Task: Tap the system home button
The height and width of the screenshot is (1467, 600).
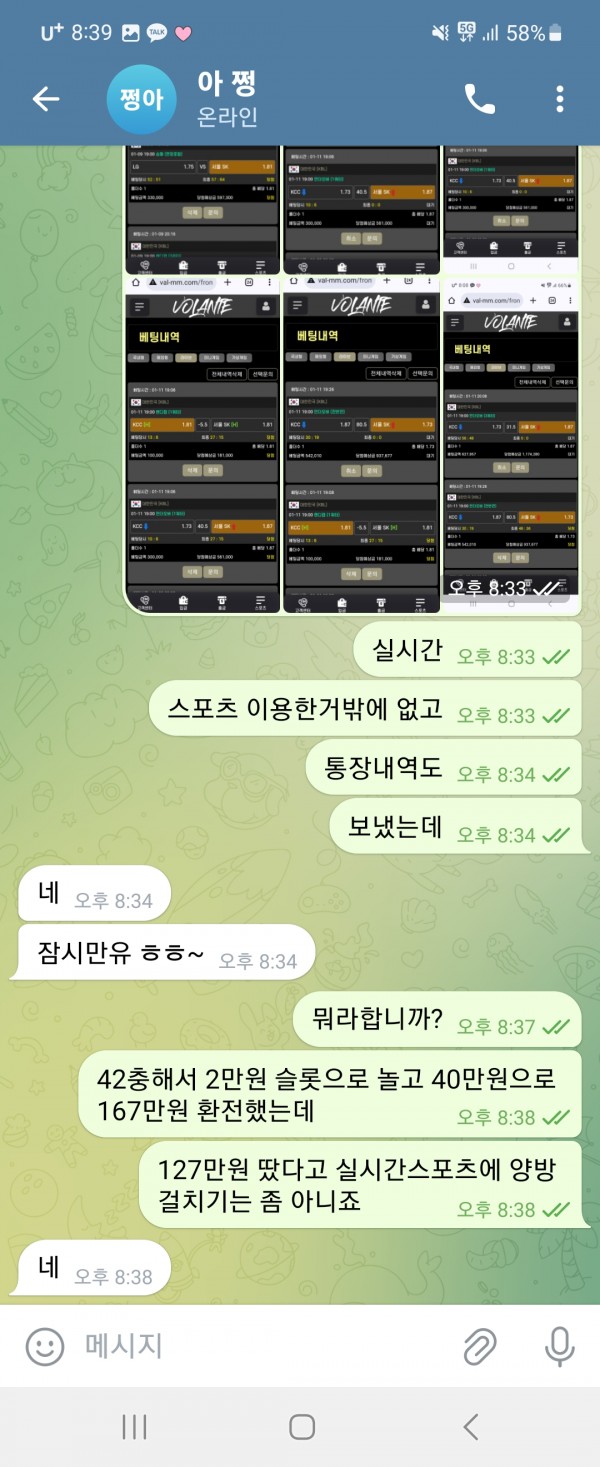Action: pyautogui.click(x=301, y=1426)
